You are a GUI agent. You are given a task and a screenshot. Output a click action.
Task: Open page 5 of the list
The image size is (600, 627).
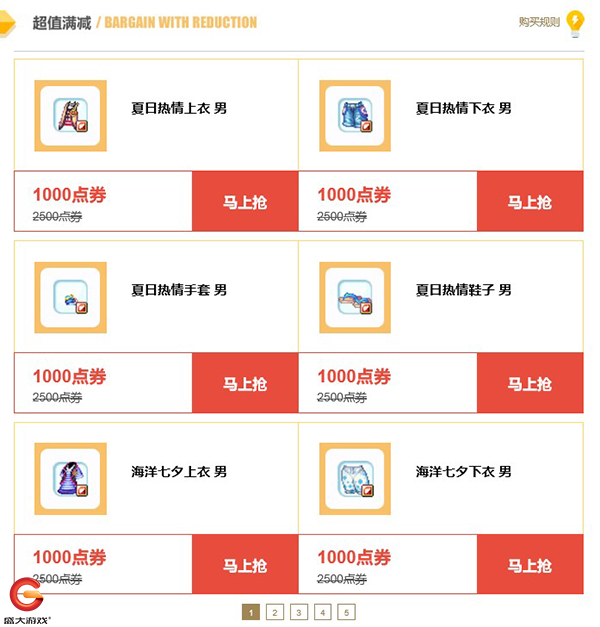pyautogui.click(x=346, y=612)
